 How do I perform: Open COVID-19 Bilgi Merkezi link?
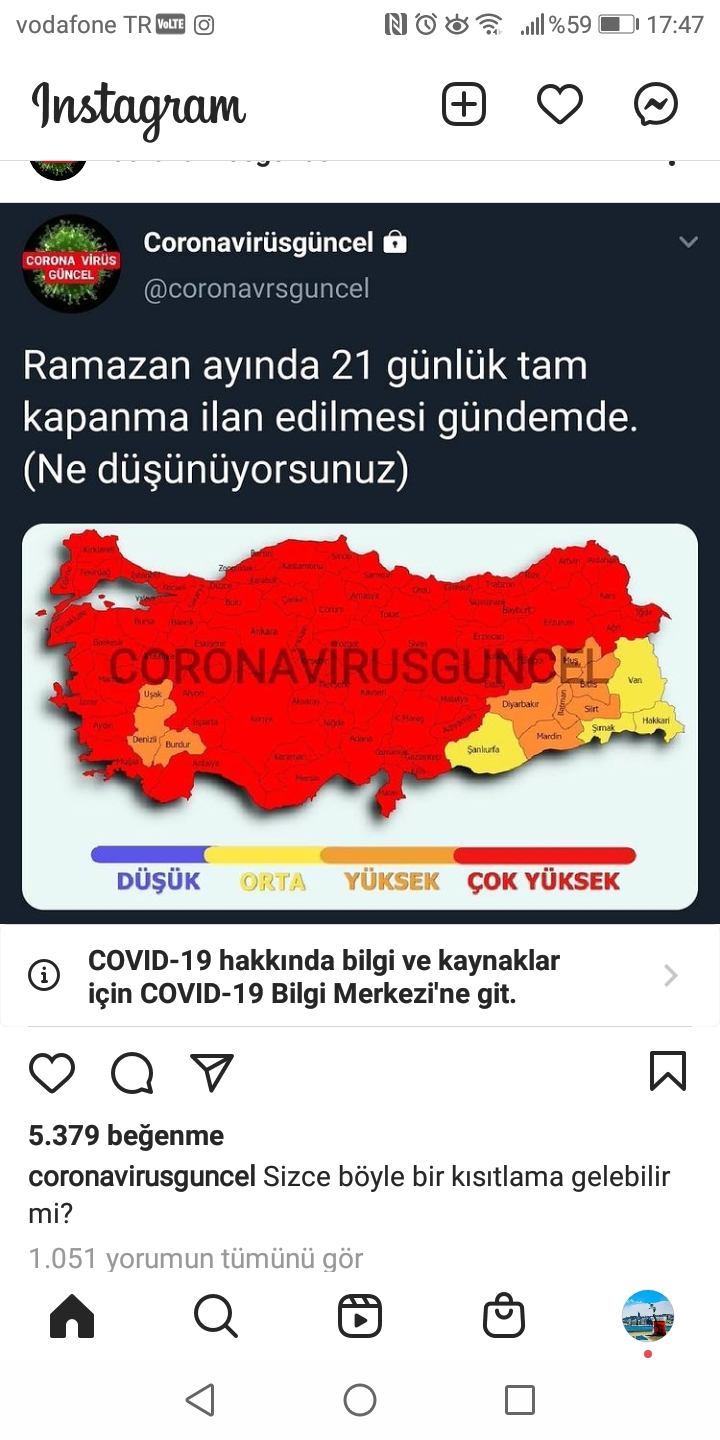(x=360, y=976)
